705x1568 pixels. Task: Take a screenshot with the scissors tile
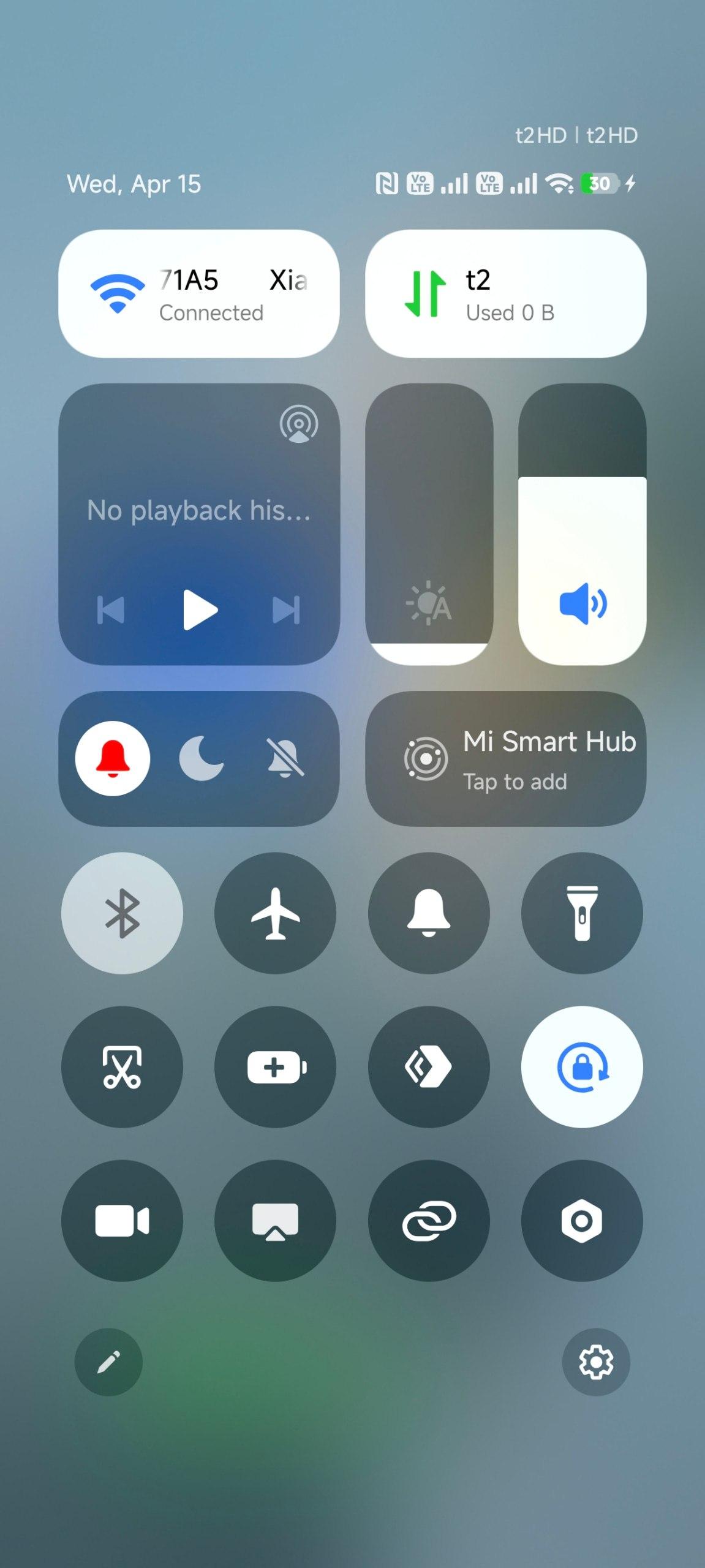(122, 1066)
